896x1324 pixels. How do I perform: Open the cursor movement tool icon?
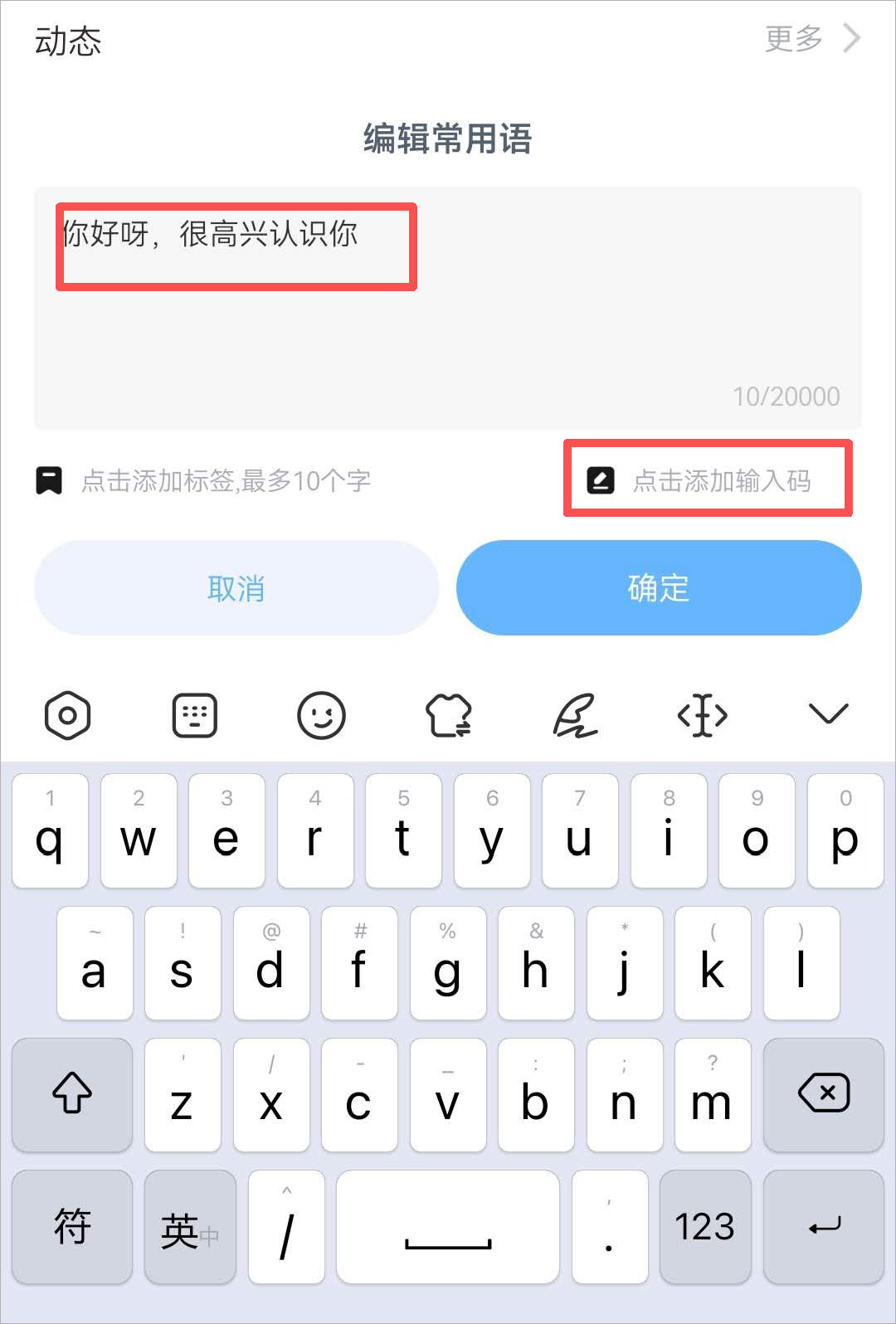click(x=702, y=714)
